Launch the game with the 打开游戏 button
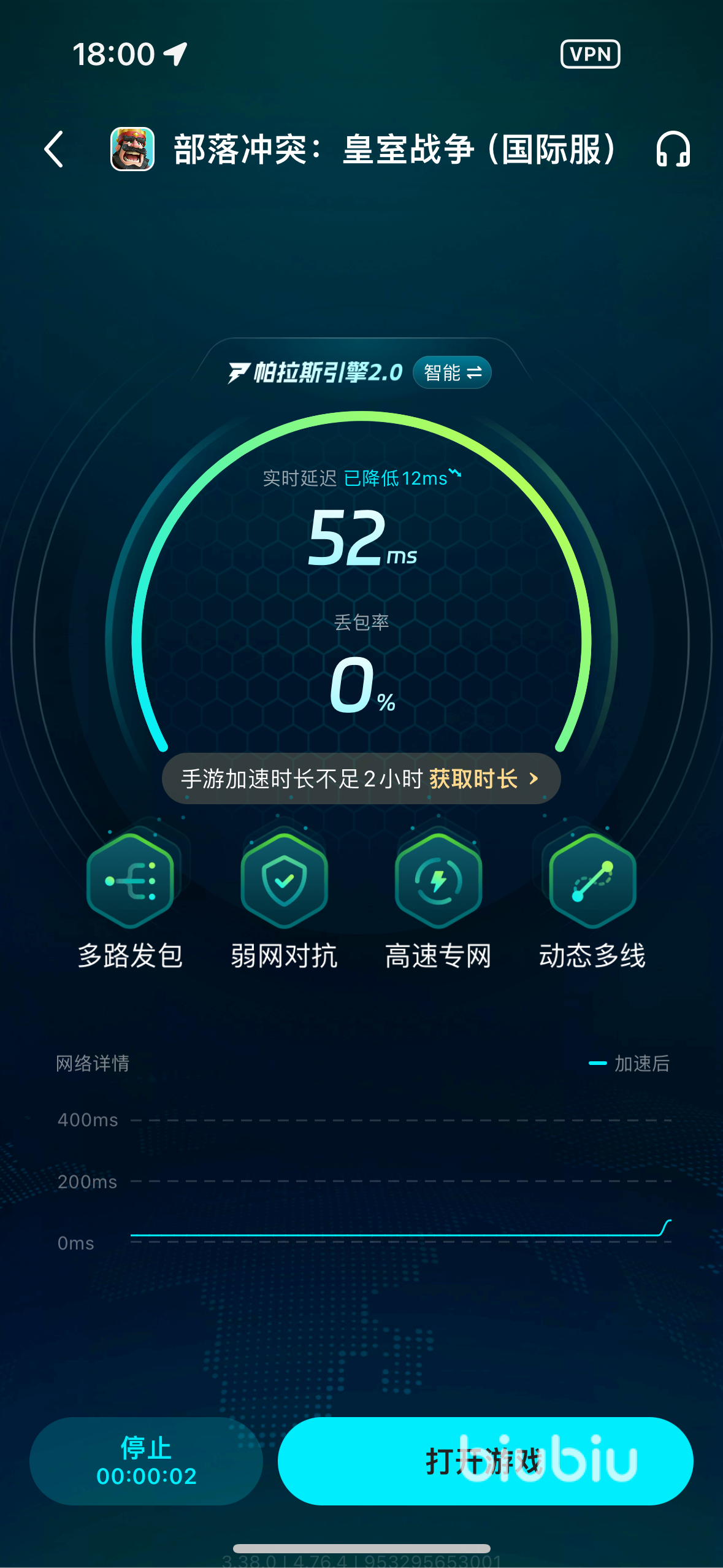 pos(485,1461)
